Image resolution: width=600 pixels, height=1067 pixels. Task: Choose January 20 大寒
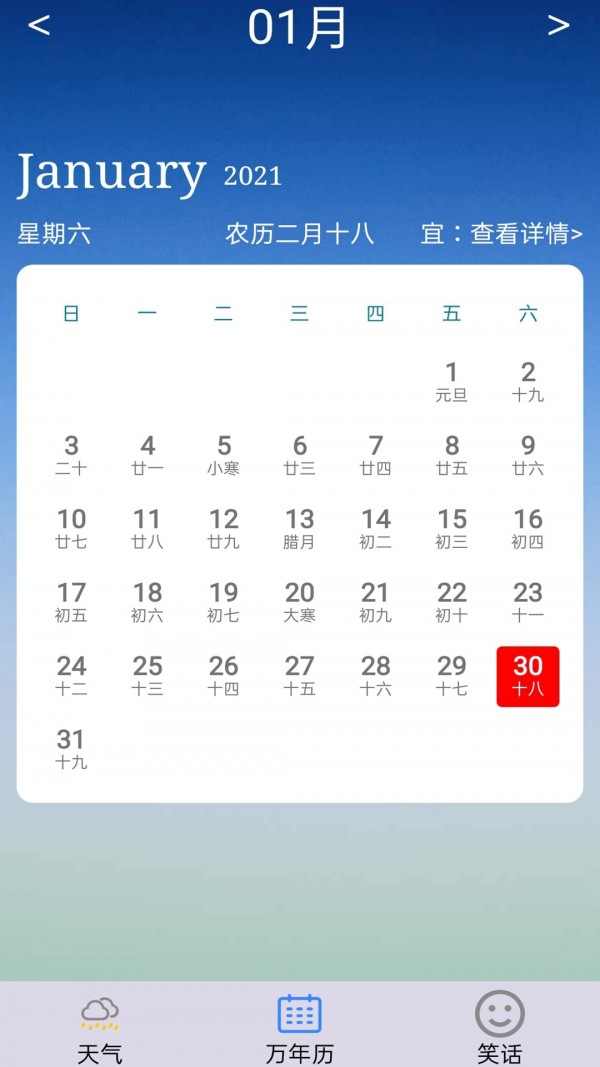(x=299, y=601)
